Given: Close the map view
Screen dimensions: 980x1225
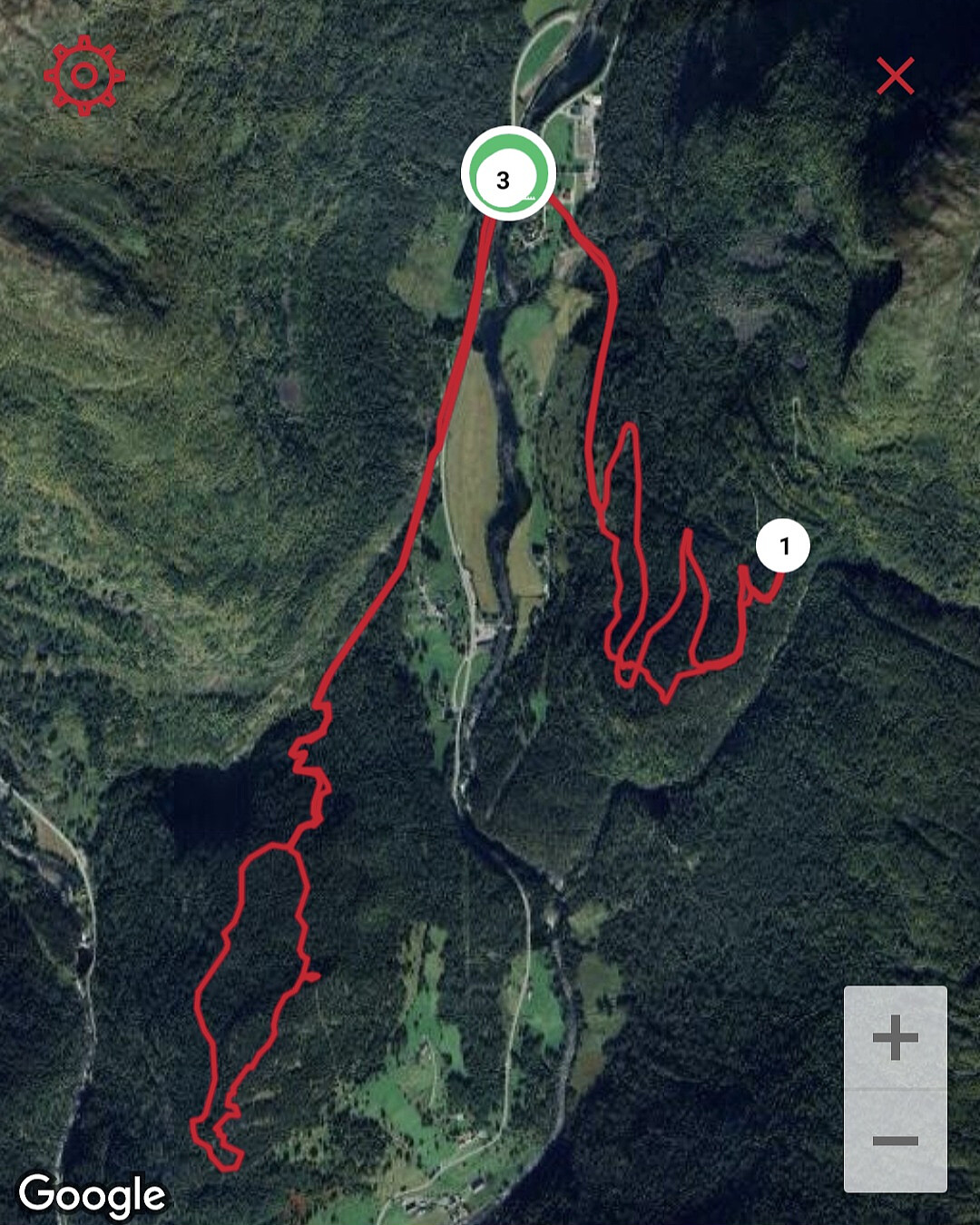Looking at the screenshot, I should pos(895,76).
